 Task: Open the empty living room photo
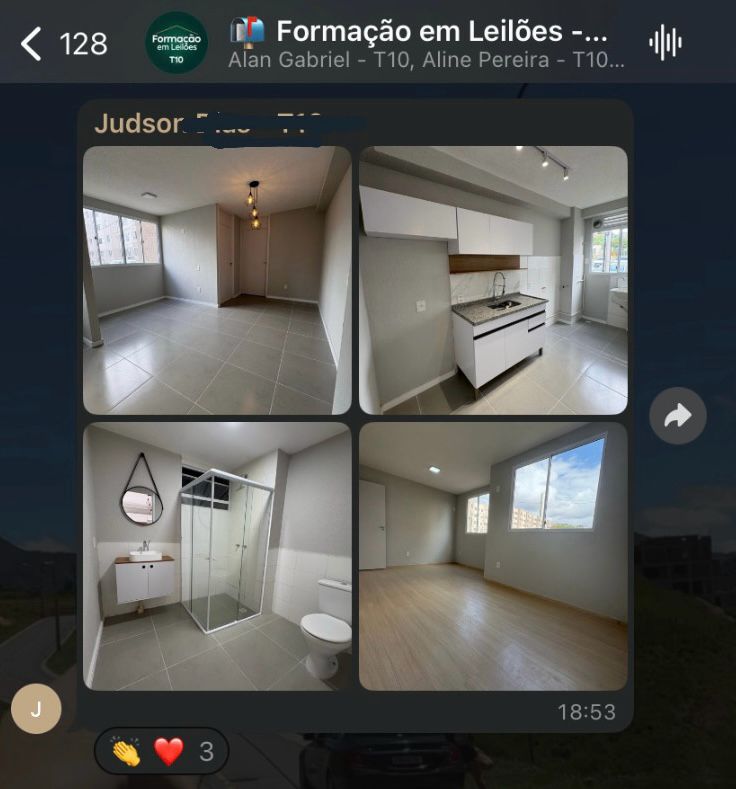[217, 280]
